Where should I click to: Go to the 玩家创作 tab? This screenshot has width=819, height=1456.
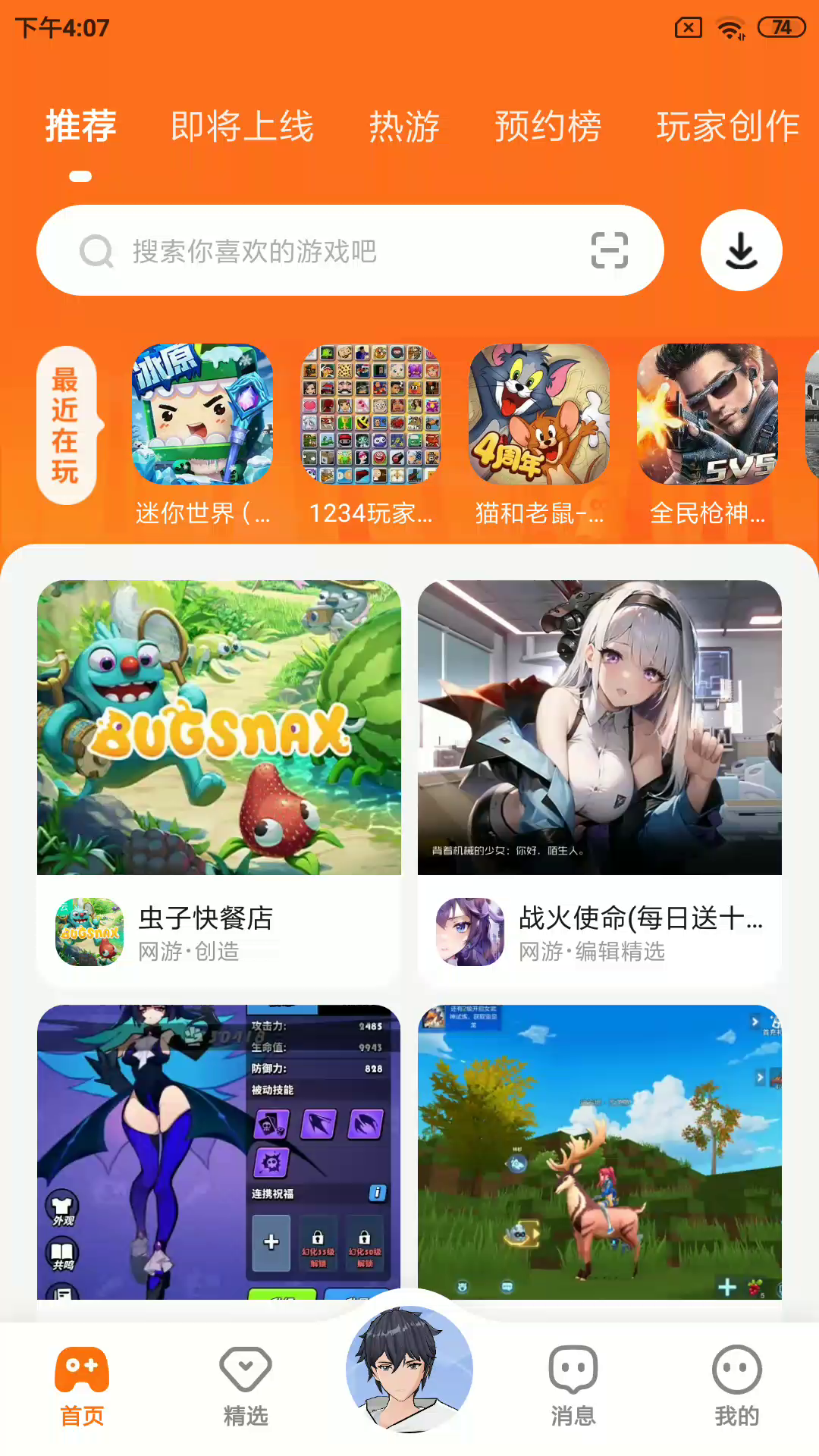[727, 126]
